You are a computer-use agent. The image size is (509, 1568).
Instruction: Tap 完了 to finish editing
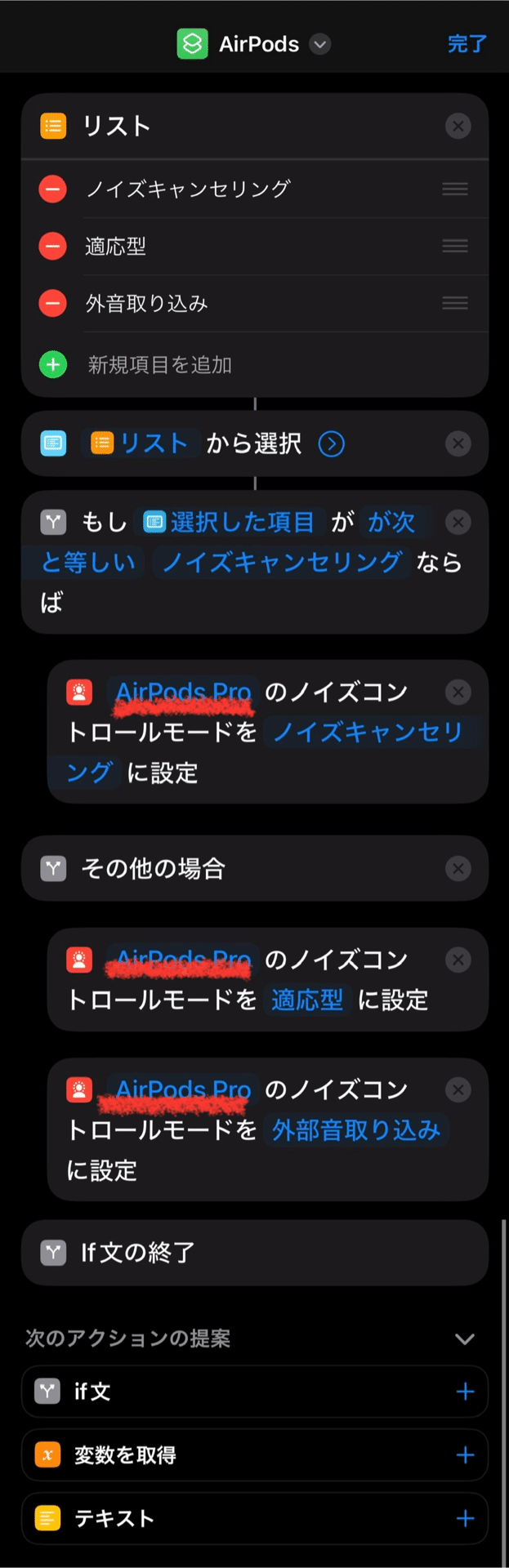click(467, 44)
